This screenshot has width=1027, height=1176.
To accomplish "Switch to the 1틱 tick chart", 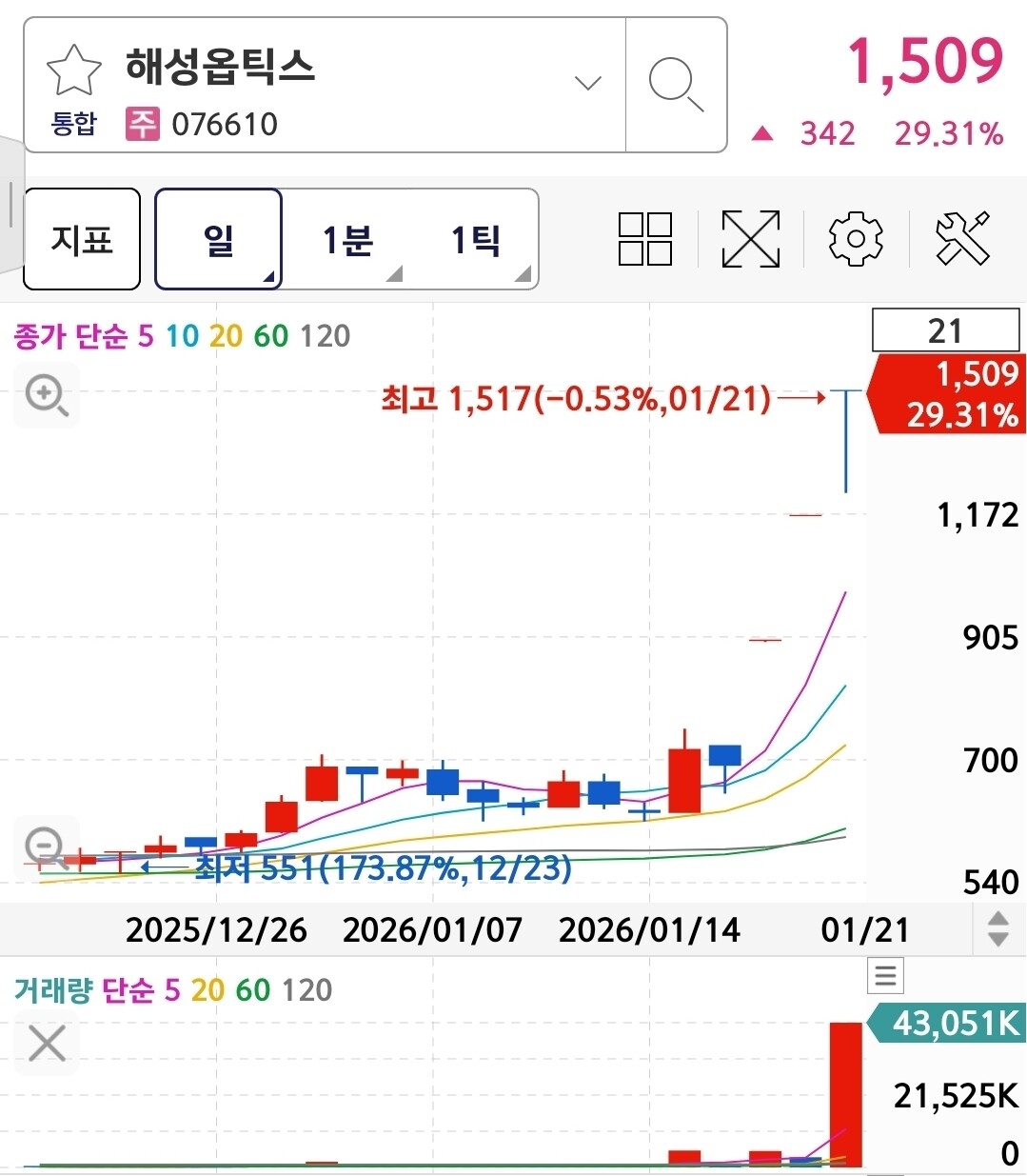I will tap(475, 239).
